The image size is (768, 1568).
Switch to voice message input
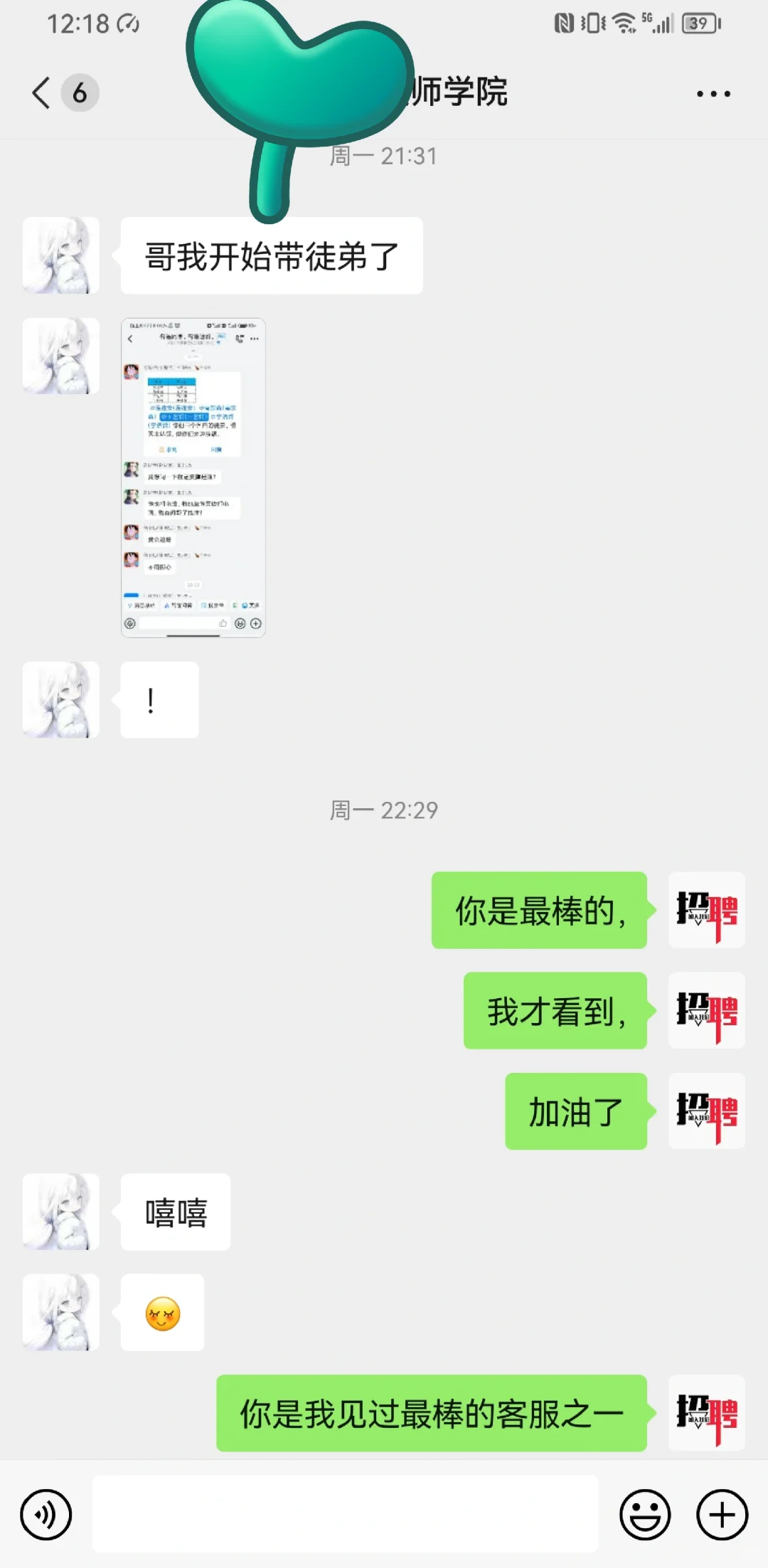coord(46,1515)
